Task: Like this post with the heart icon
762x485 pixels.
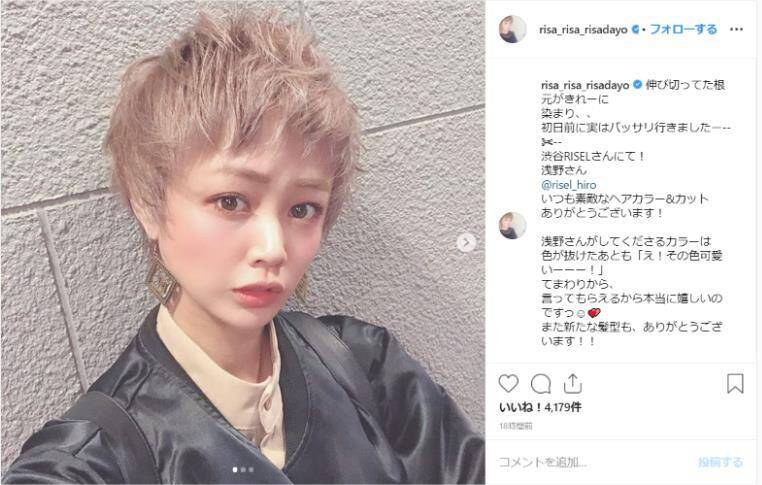Action: coord(509,384)
